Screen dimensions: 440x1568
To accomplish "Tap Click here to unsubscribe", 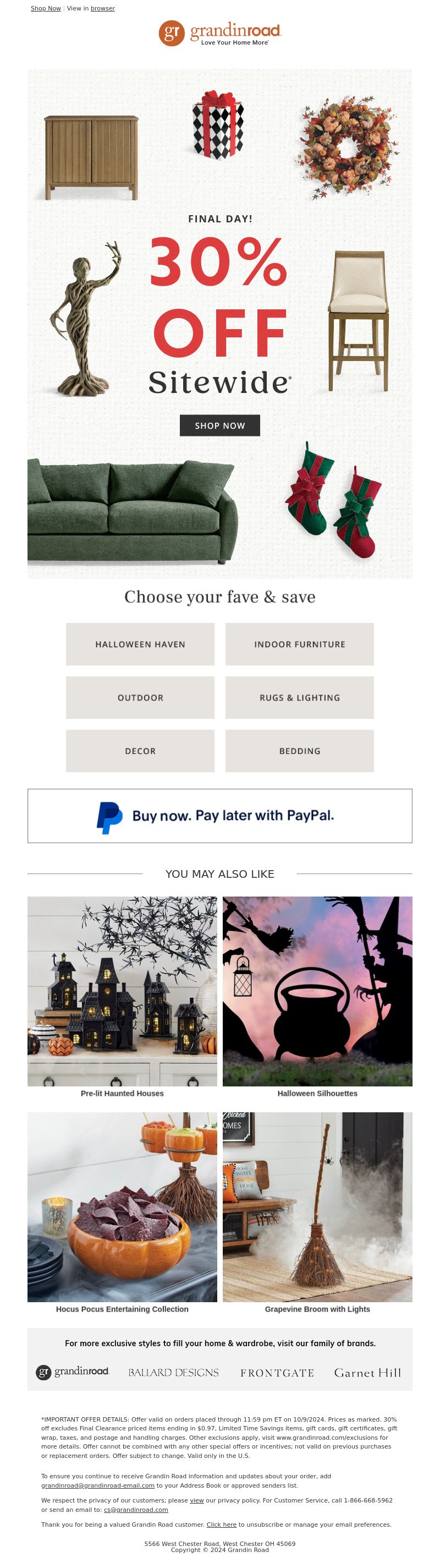I will pyautogui.click(x=221, y=1524).
